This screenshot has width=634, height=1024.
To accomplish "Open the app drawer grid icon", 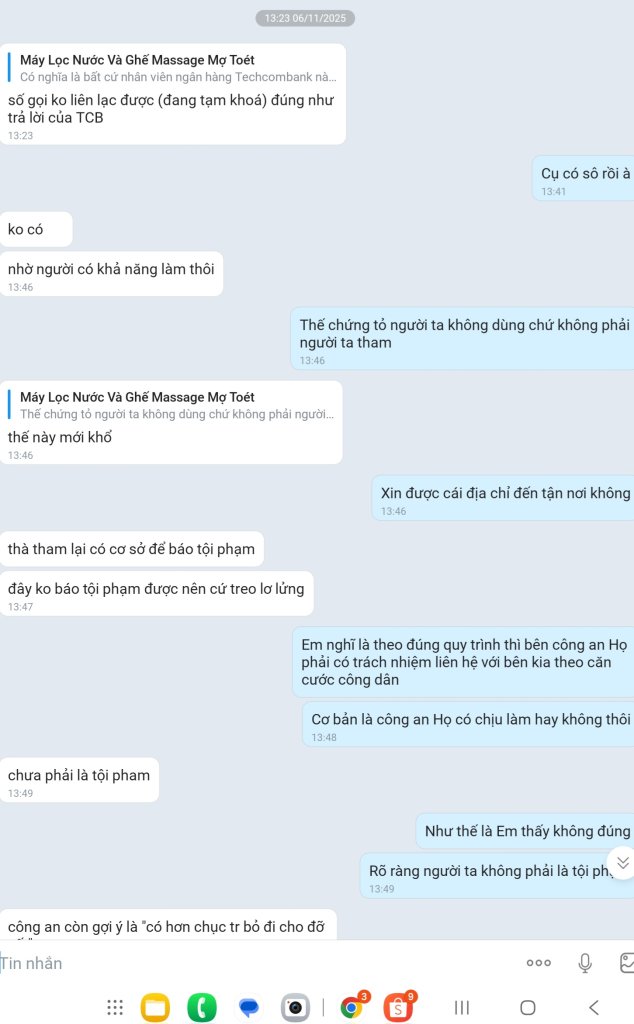I will point(115,1008).
